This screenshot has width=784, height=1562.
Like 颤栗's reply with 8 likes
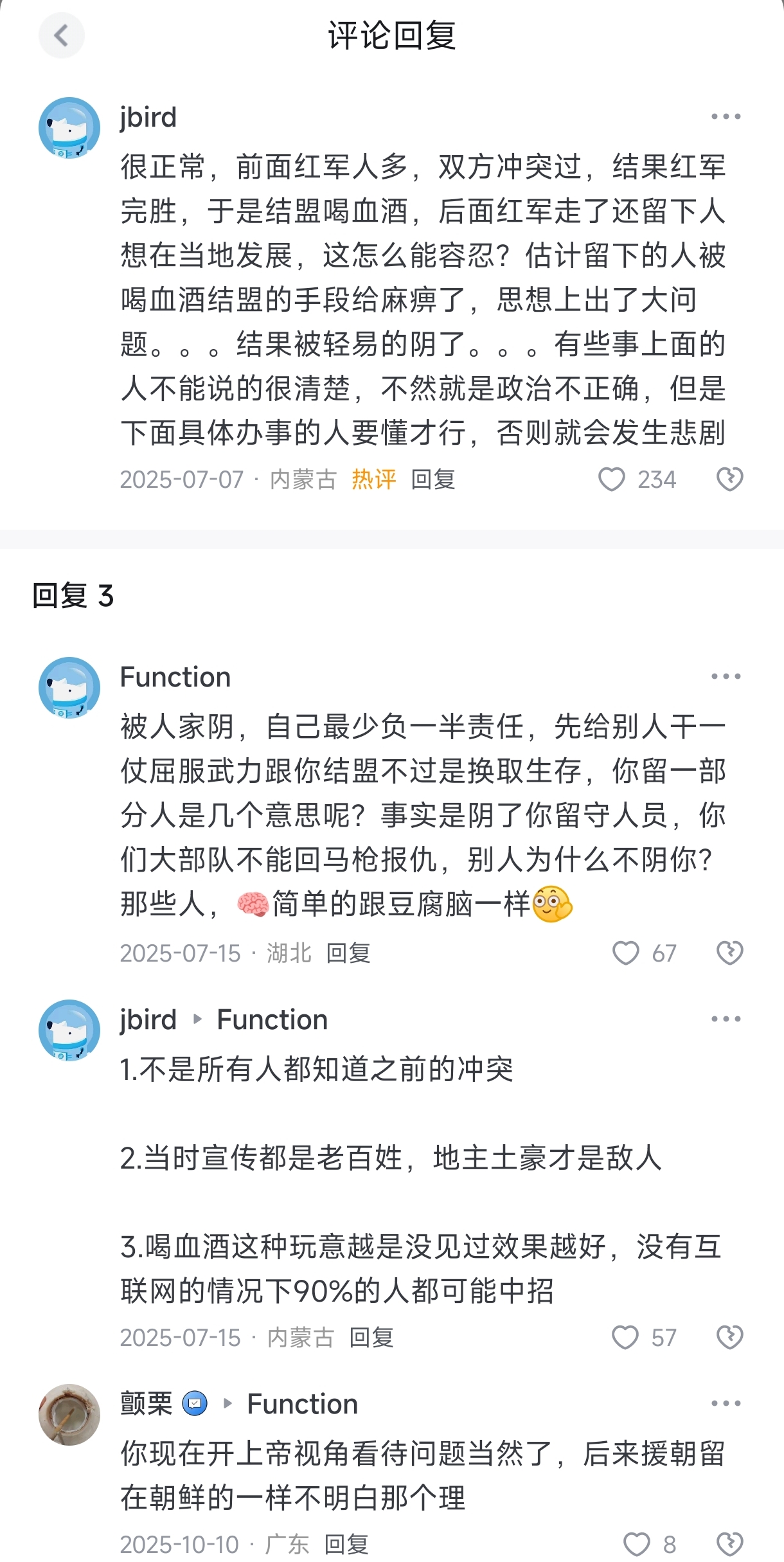[x=637, y=1545]
